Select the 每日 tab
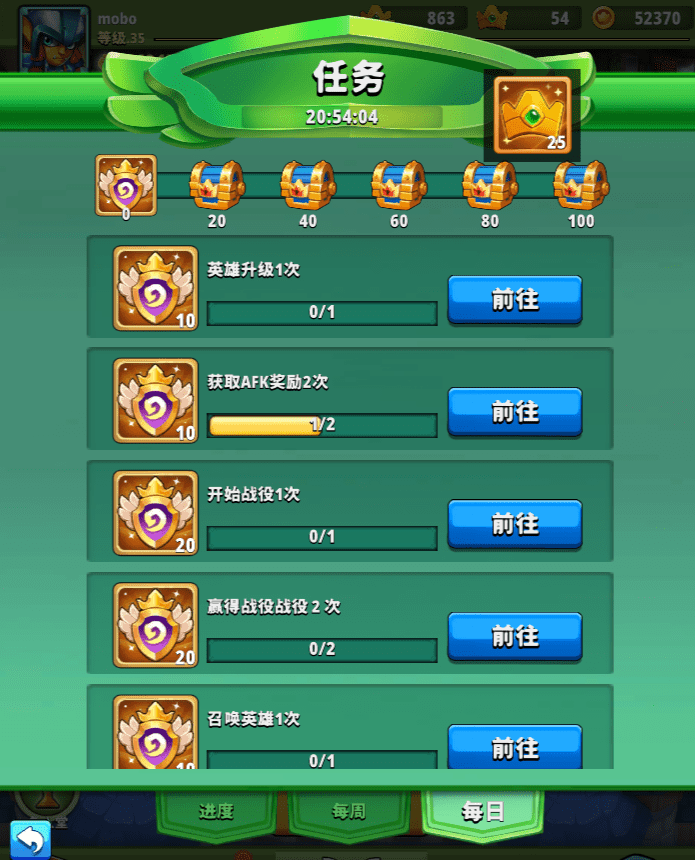The image size is (695, 860). click(x=483, y=811)
